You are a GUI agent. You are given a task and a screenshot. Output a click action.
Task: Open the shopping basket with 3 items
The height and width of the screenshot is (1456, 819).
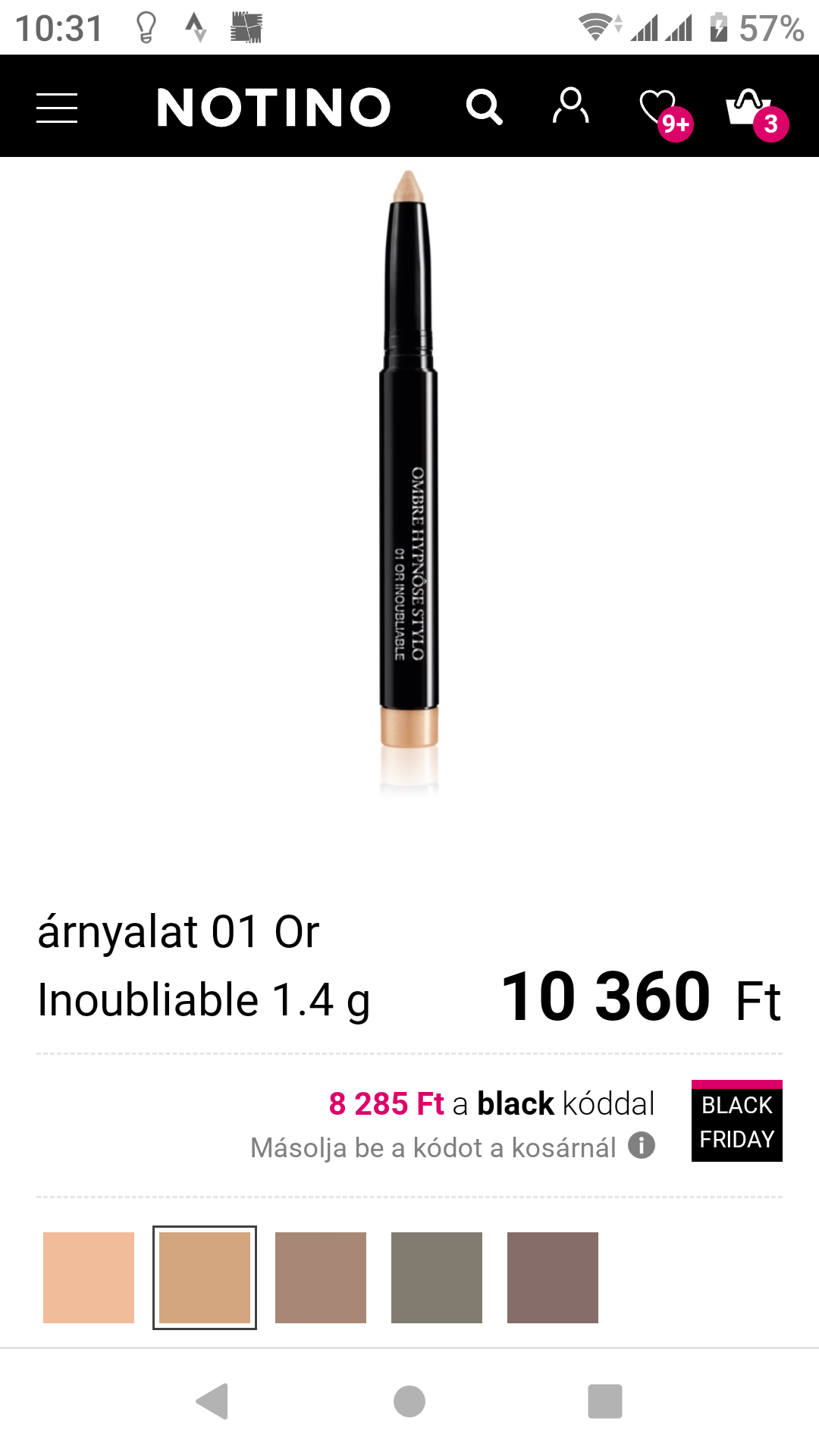pyautogui.click(x=751, y=108)
